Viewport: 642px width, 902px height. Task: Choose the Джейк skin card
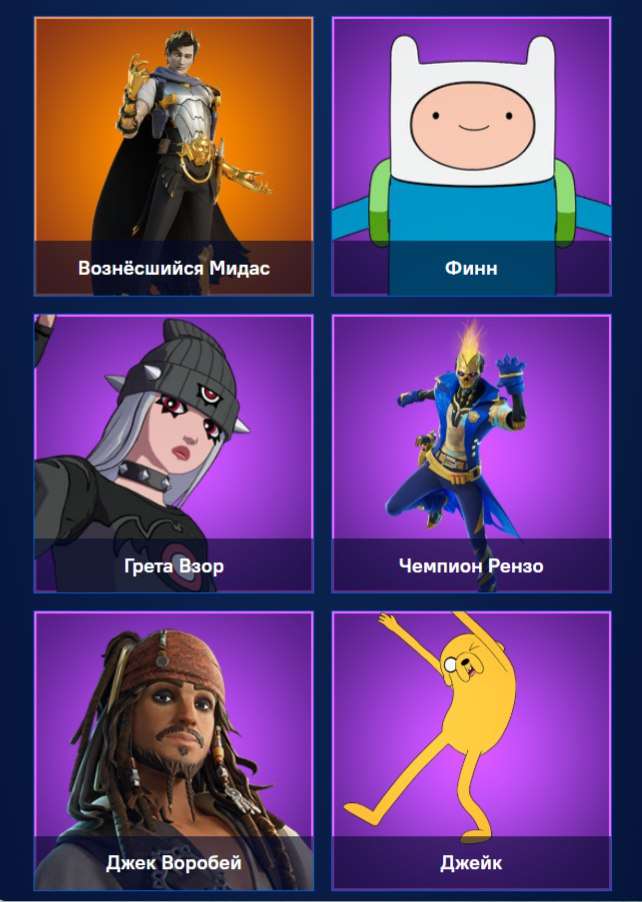click(471, 750)
